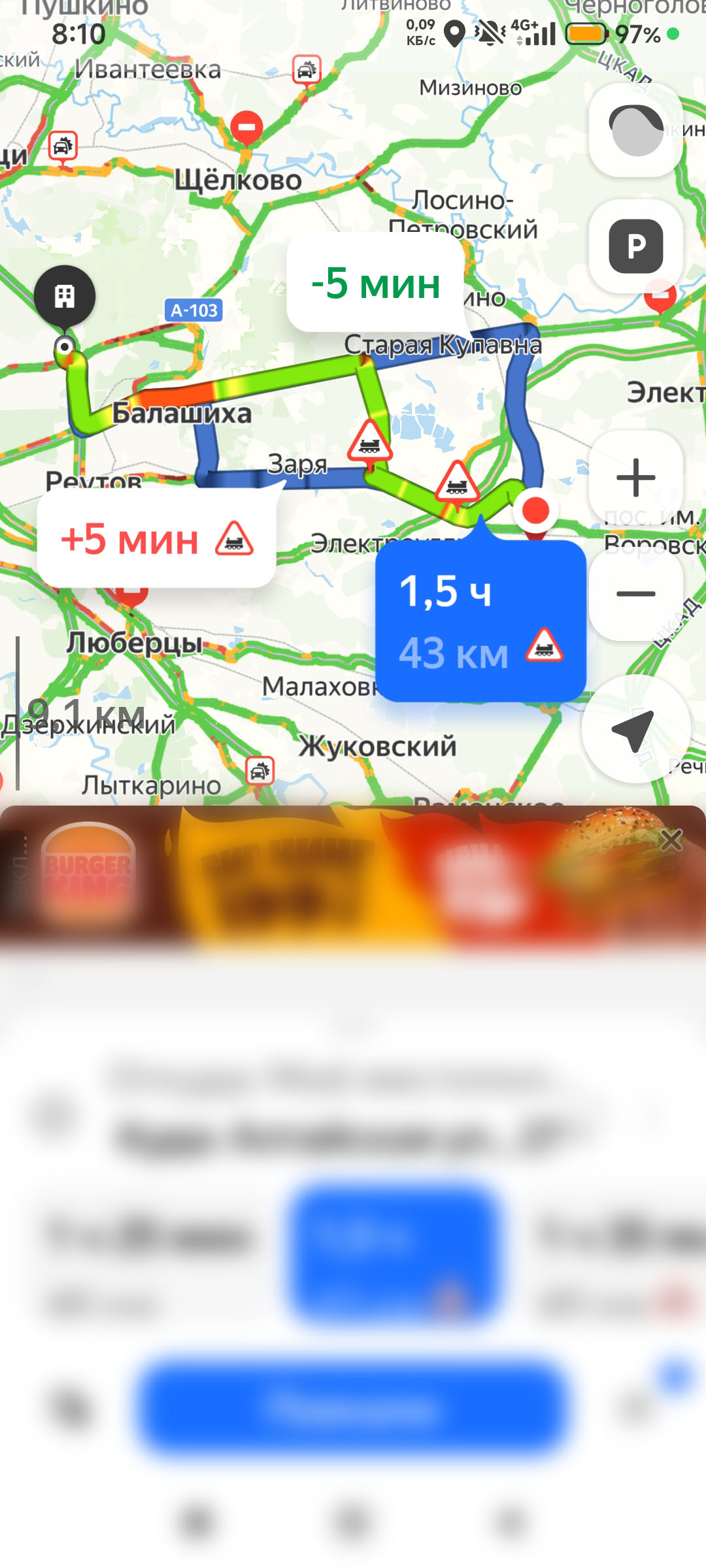
Task: Tap the 1,5 ч 43 км route bubble
Action: 480,621
